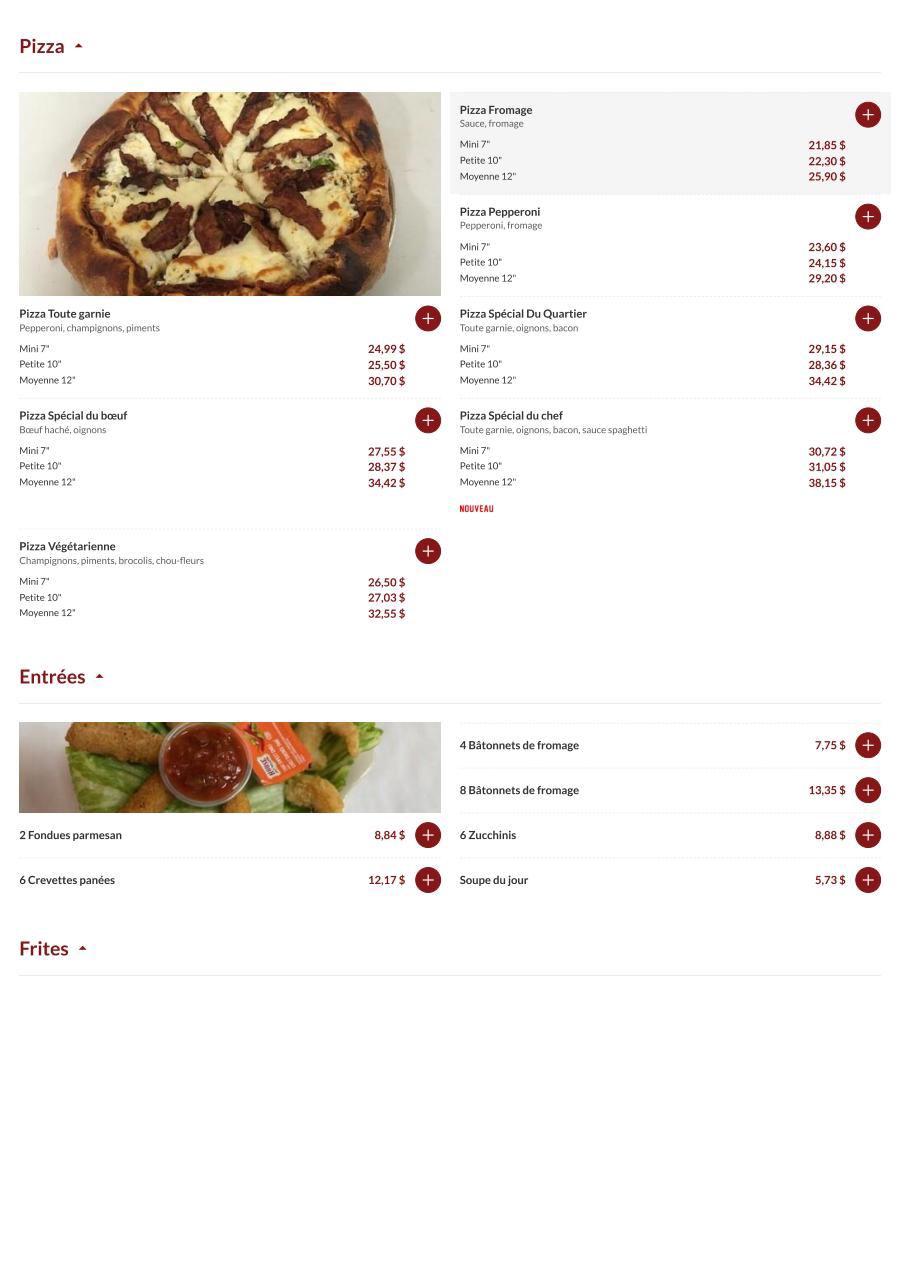Add Soupe du jour to the order
The height and width of the screenshot is (1273, 900).
tap(867, 880)
